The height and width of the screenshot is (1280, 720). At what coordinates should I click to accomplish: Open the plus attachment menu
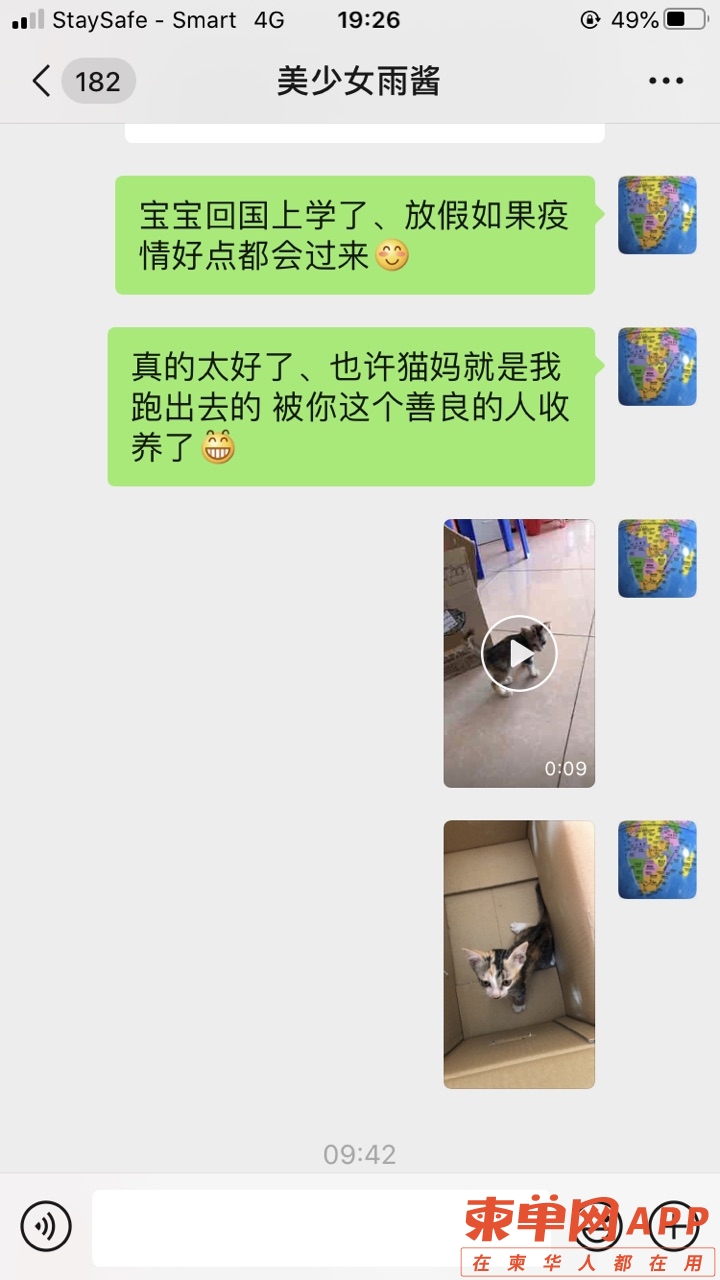[x=674, y=1226]
